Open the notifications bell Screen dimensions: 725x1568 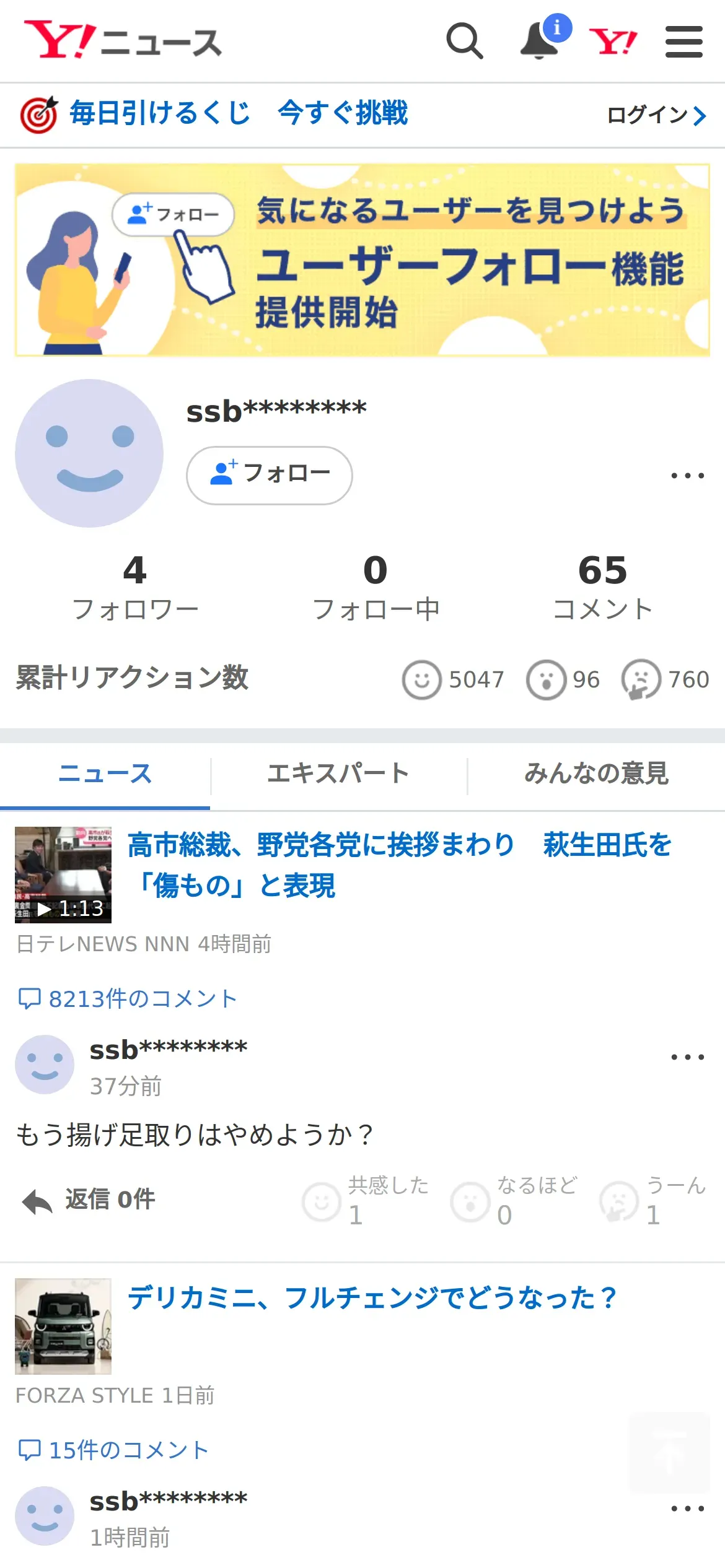pyautogui.click(x=540, y=41)
